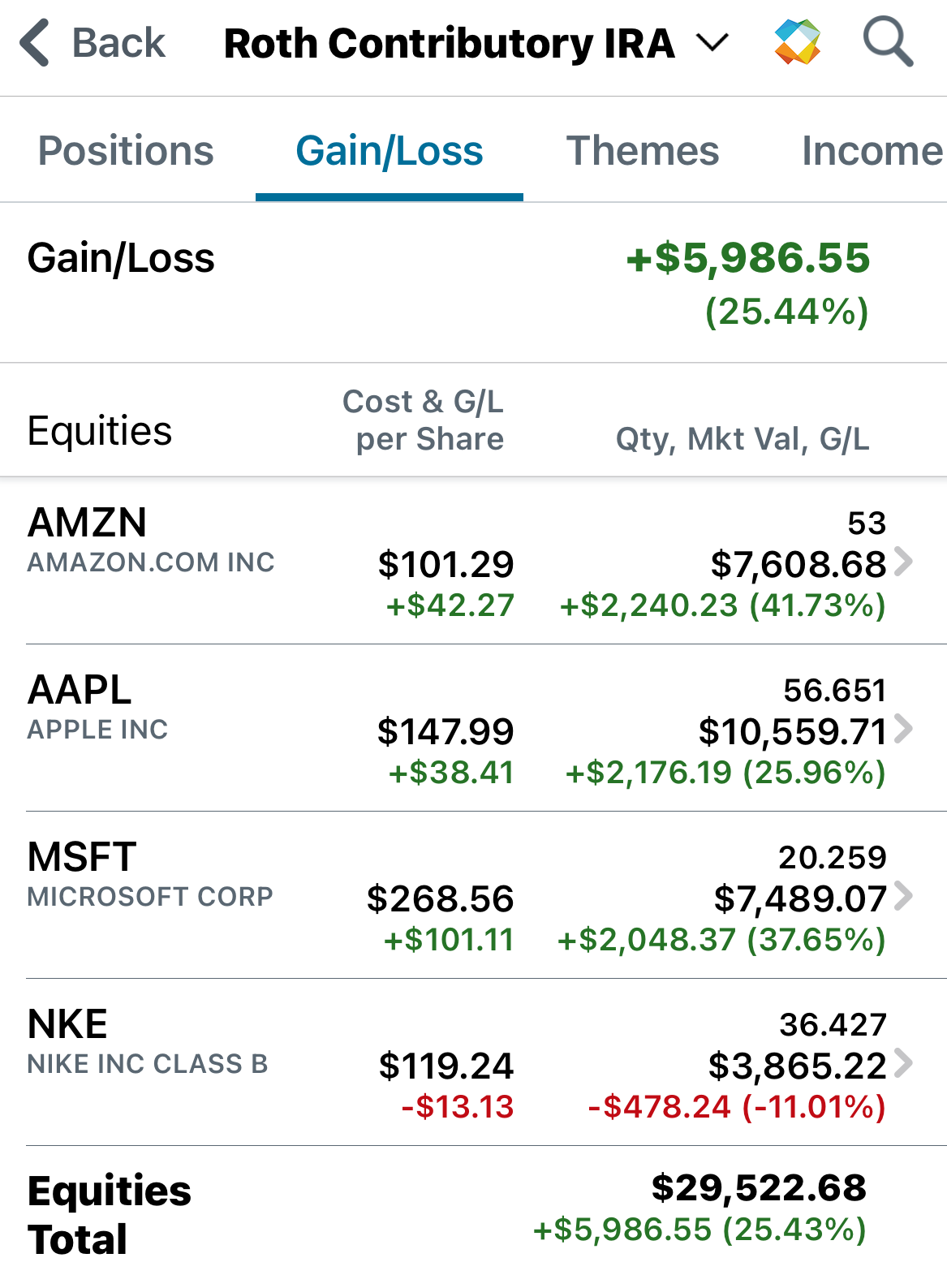This screenshot has width=947, height=1288.
Task: Switch to the Positions tab
Action: [126, 151]
